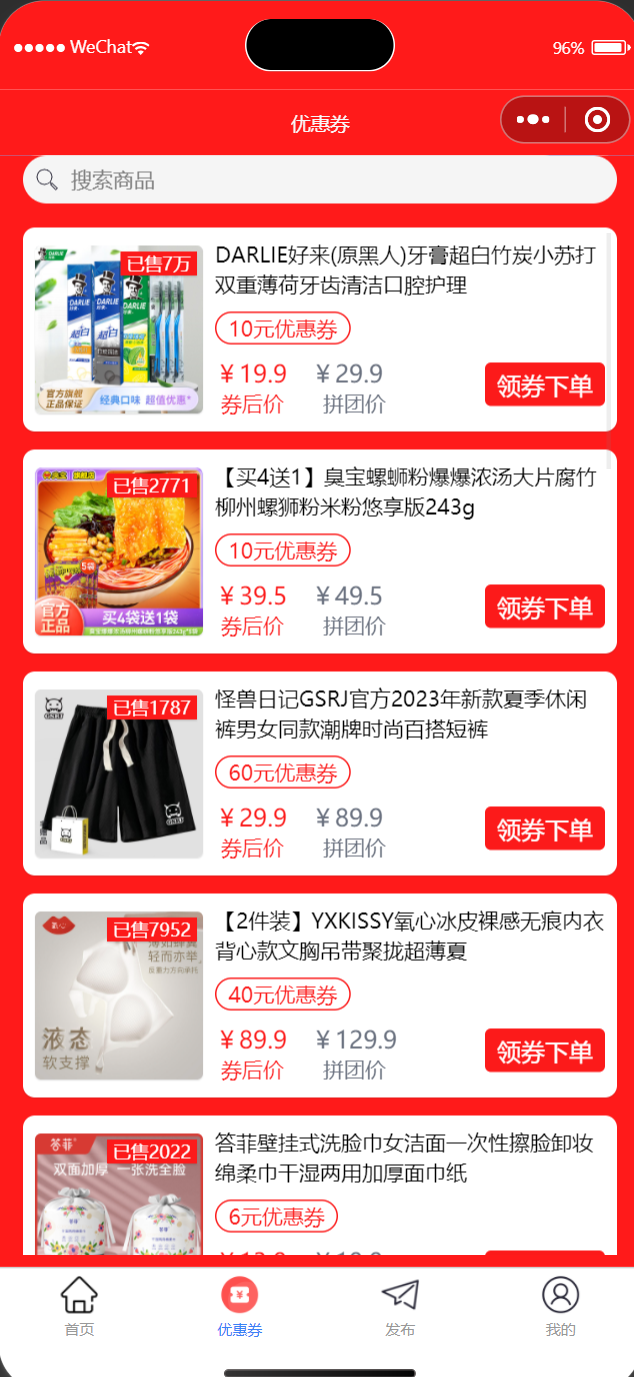The height and width of the screenshot is (1377, 634).
Task: Open the 答菲壁挂式洗脸巾 product card
Action: (x=319, y=1186)
